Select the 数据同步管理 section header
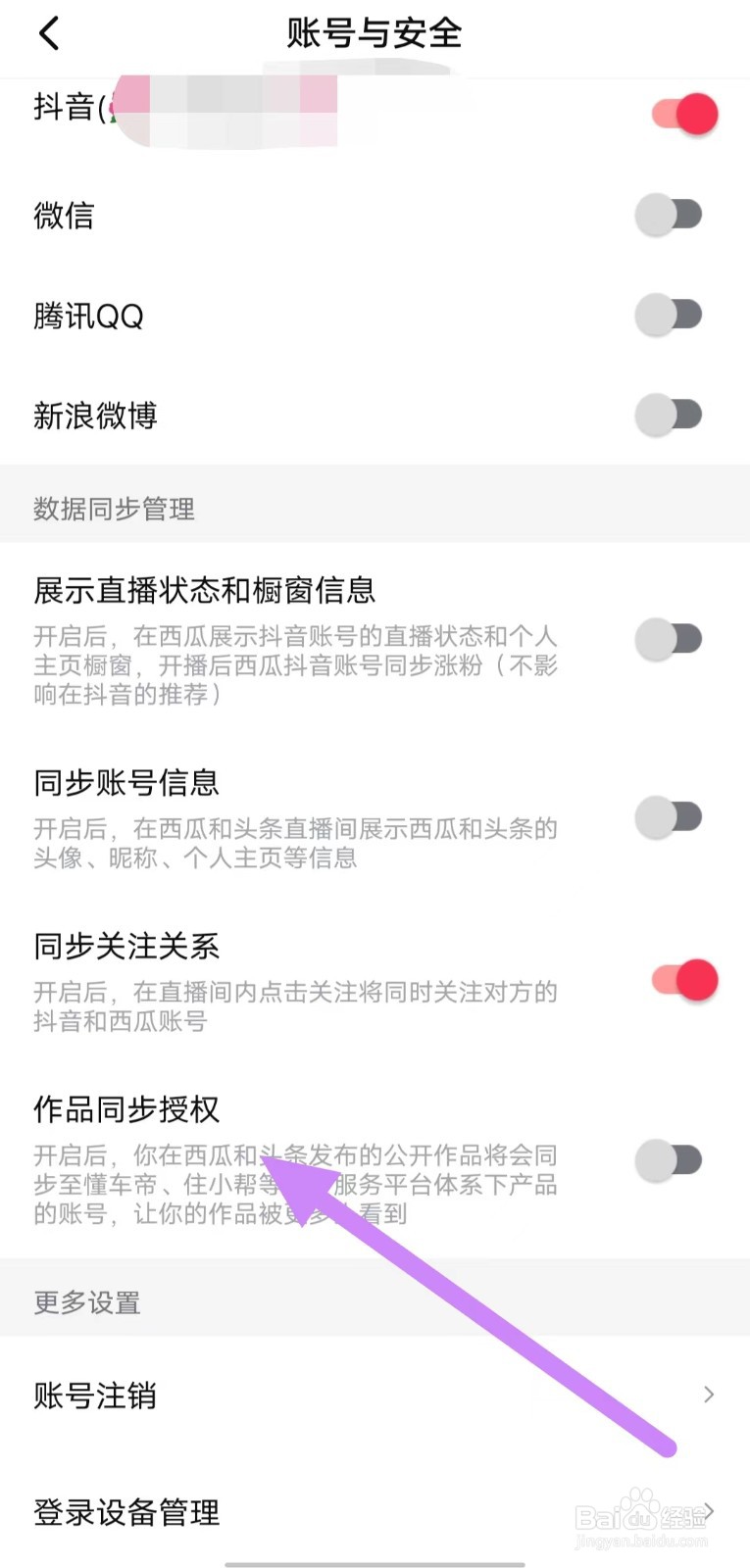This screenshot has width=750, height=1568. 114,509
